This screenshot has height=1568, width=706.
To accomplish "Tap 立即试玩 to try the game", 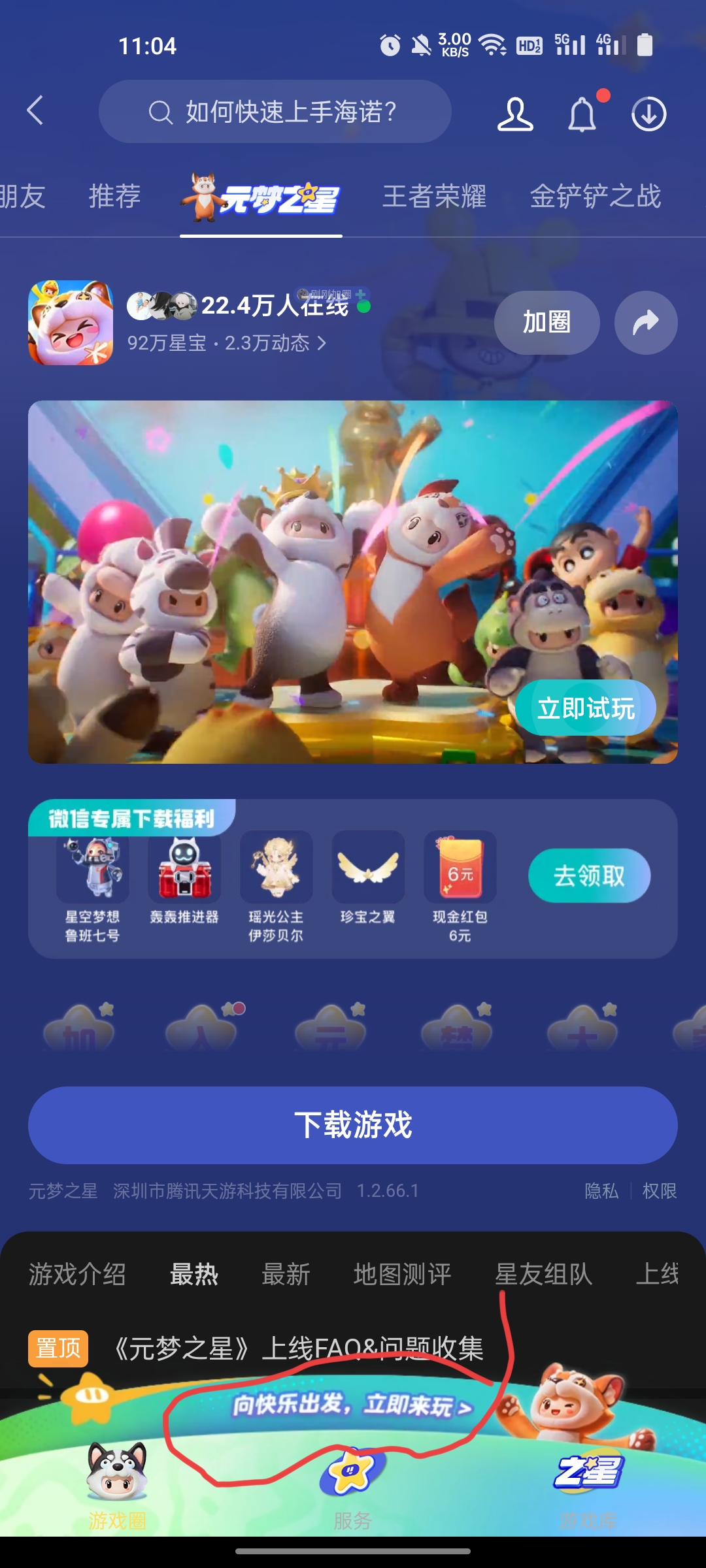I will (x=585, y=708).
